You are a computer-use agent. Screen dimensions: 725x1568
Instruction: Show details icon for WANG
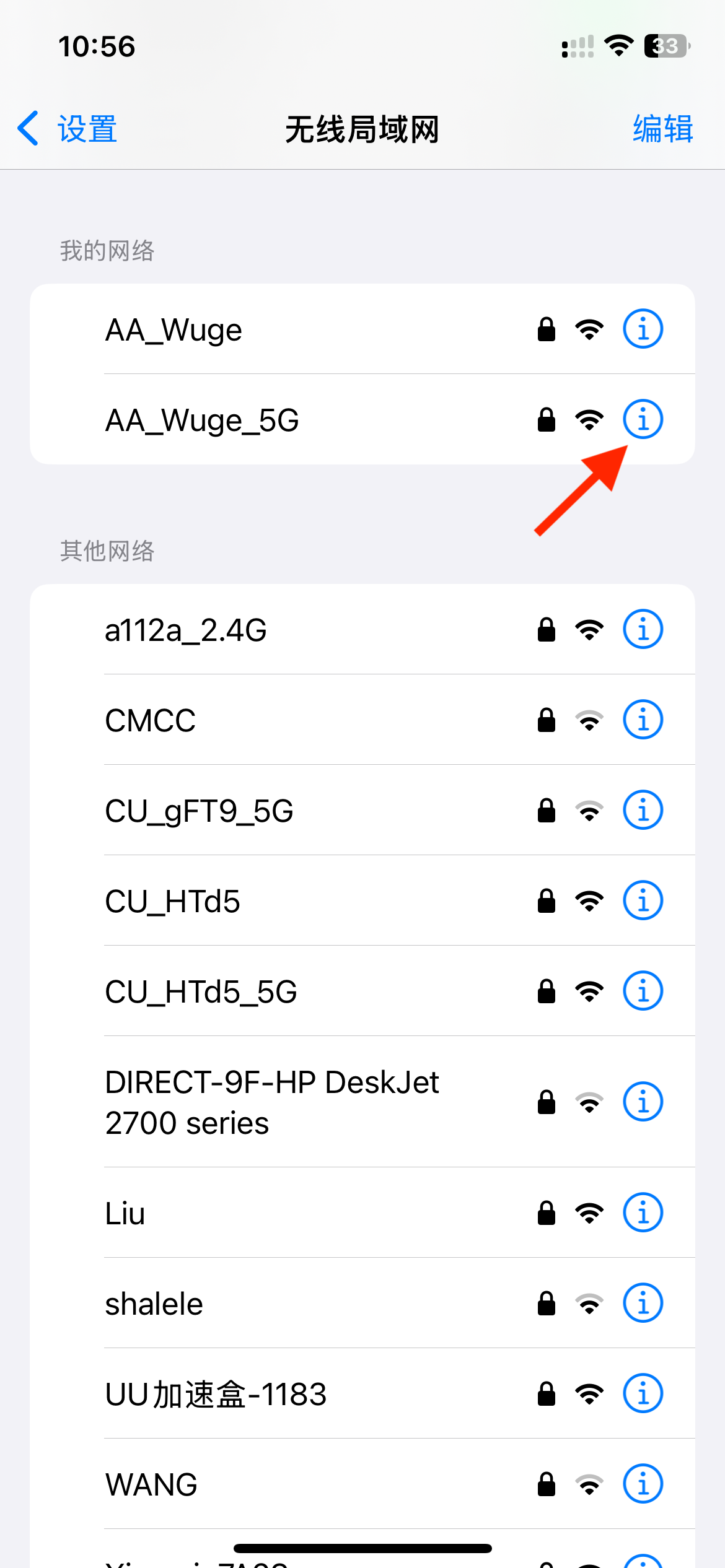pyautogui.click(x=643, y=1484)
